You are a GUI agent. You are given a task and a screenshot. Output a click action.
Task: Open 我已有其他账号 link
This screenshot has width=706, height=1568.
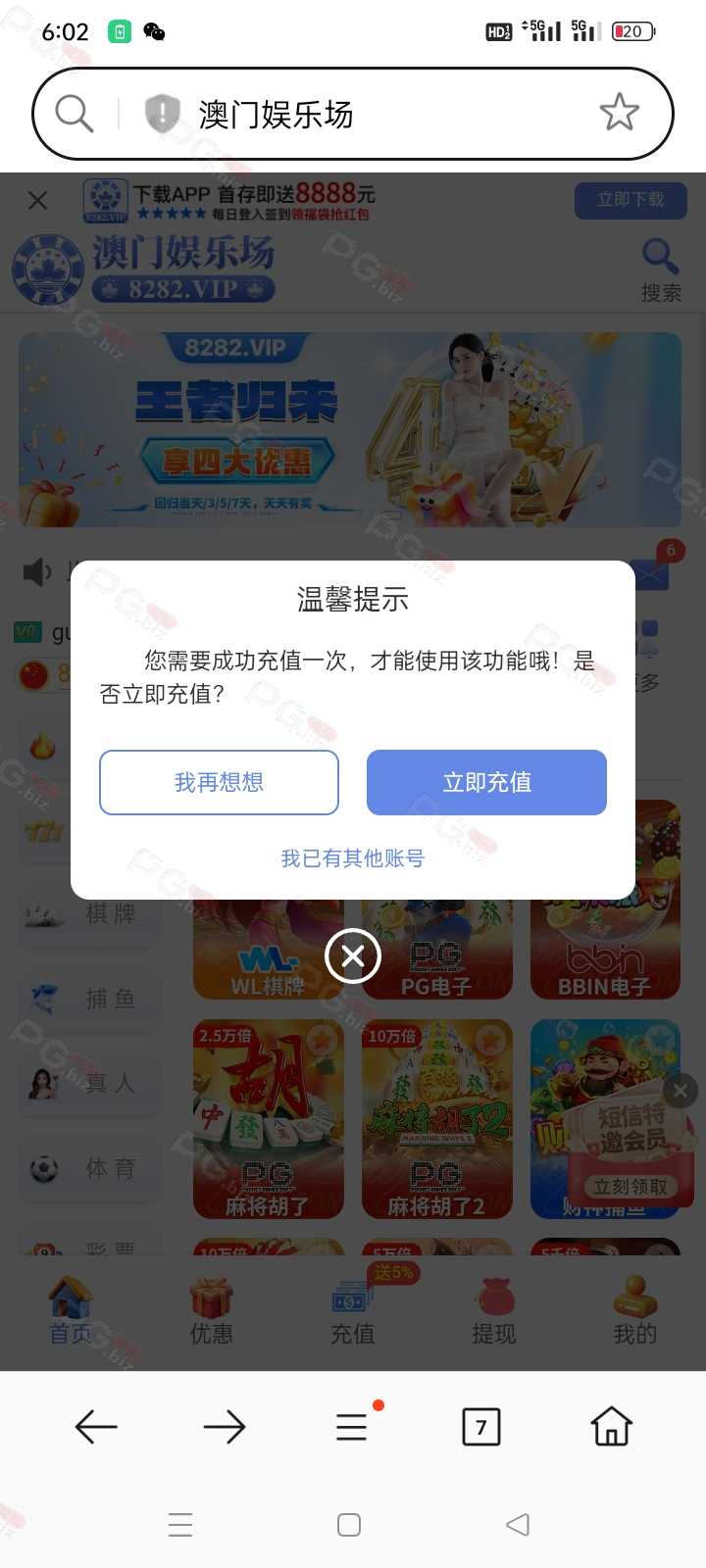click(353, 858)
